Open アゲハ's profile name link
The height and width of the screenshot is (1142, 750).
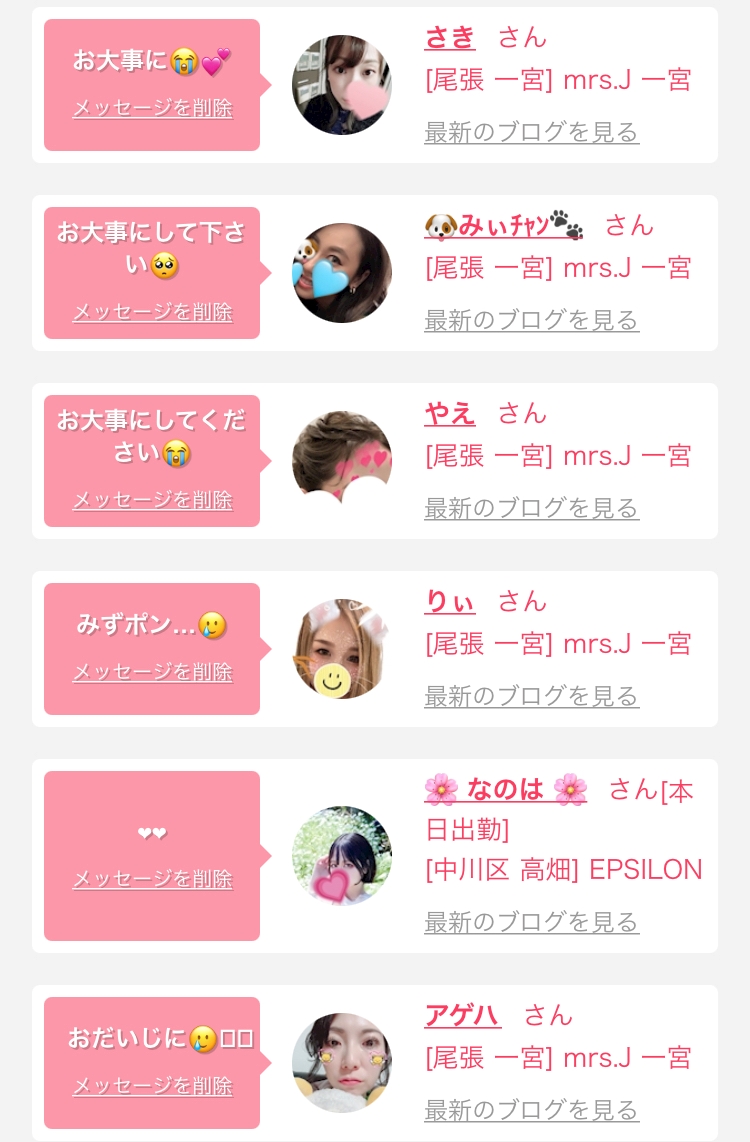462,1015
